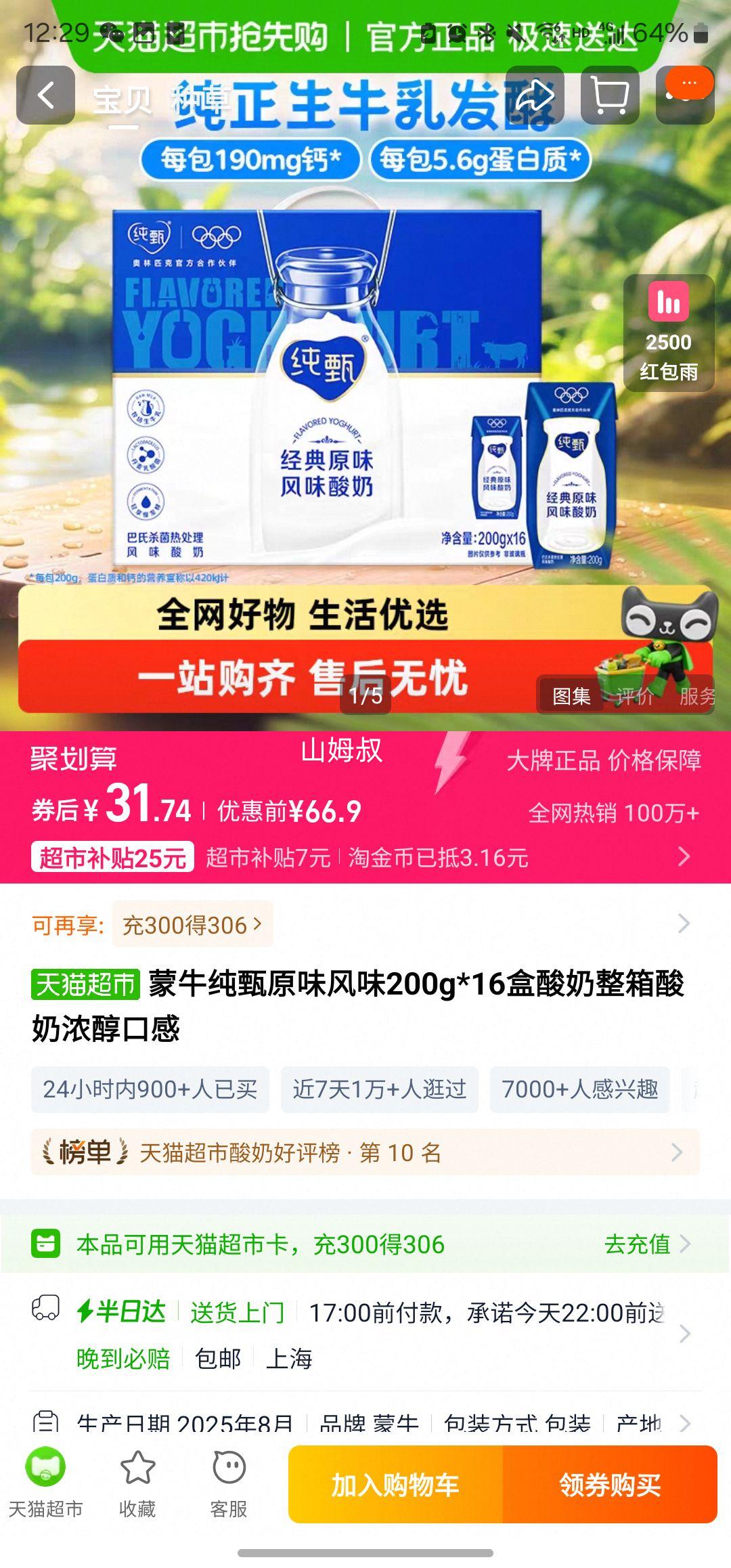Screen dimensions: 731x1568
Task: Switch to the 评价 section
Action: pyautogui.click(x=634, y=695)
